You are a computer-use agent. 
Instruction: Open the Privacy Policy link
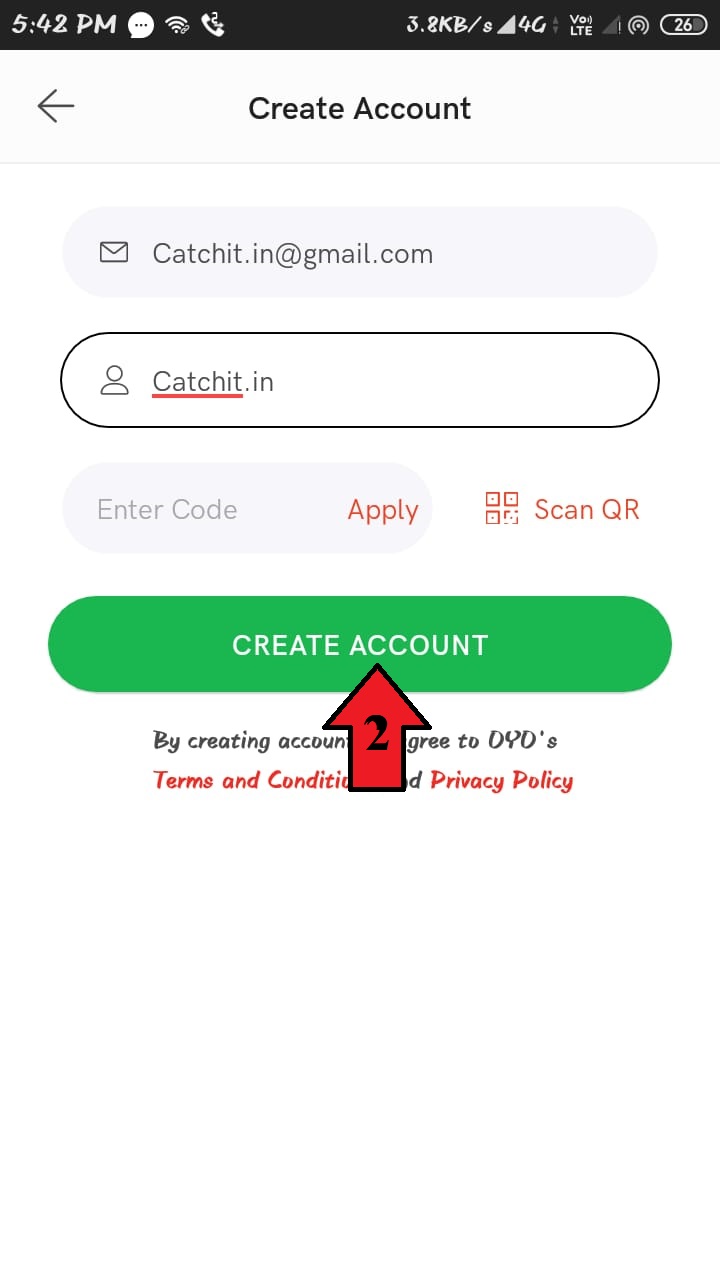(x=502, y=780)
